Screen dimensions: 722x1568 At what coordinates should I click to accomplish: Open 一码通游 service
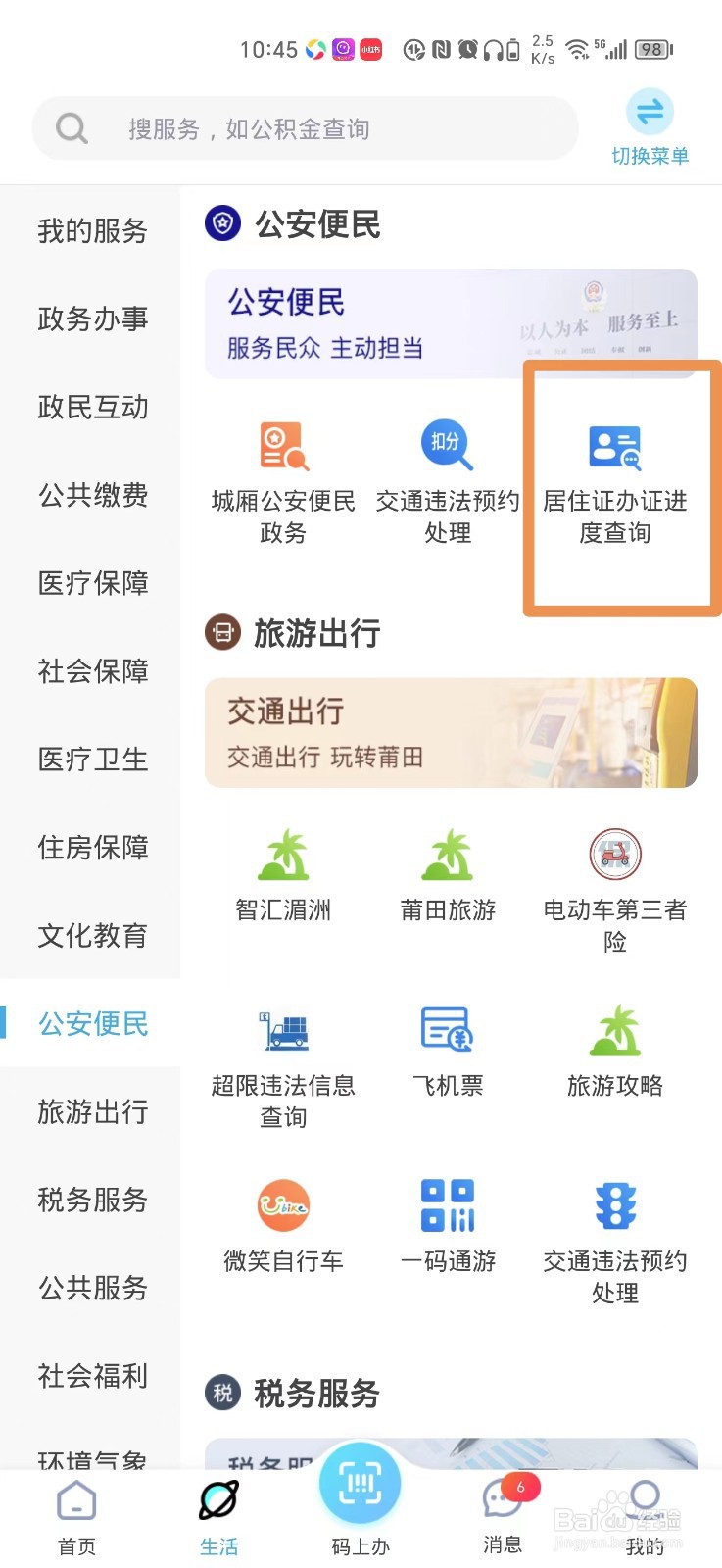448,1224
